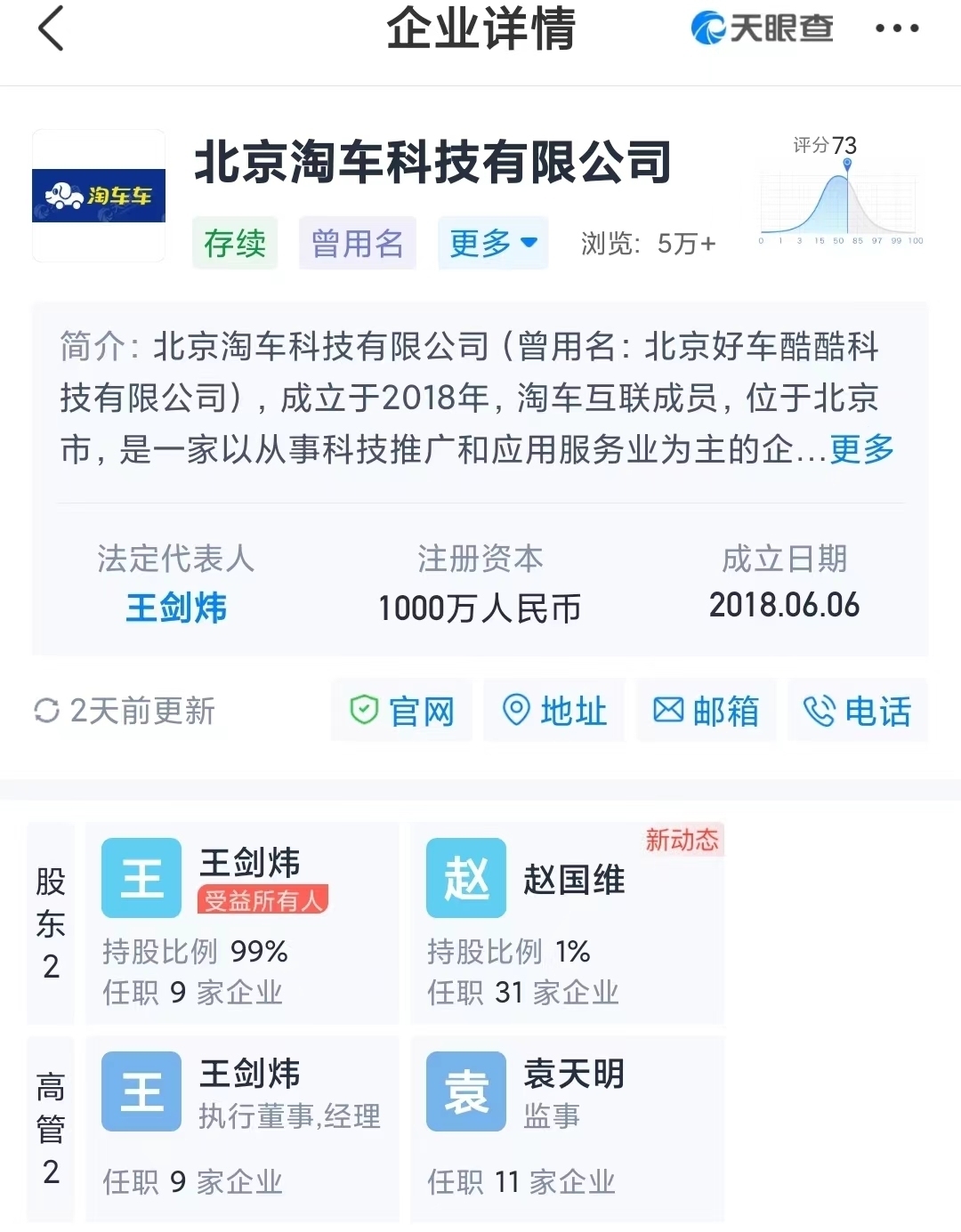
Task: Tap the 曾用名 former name chip
Action: tap(357, 243)
